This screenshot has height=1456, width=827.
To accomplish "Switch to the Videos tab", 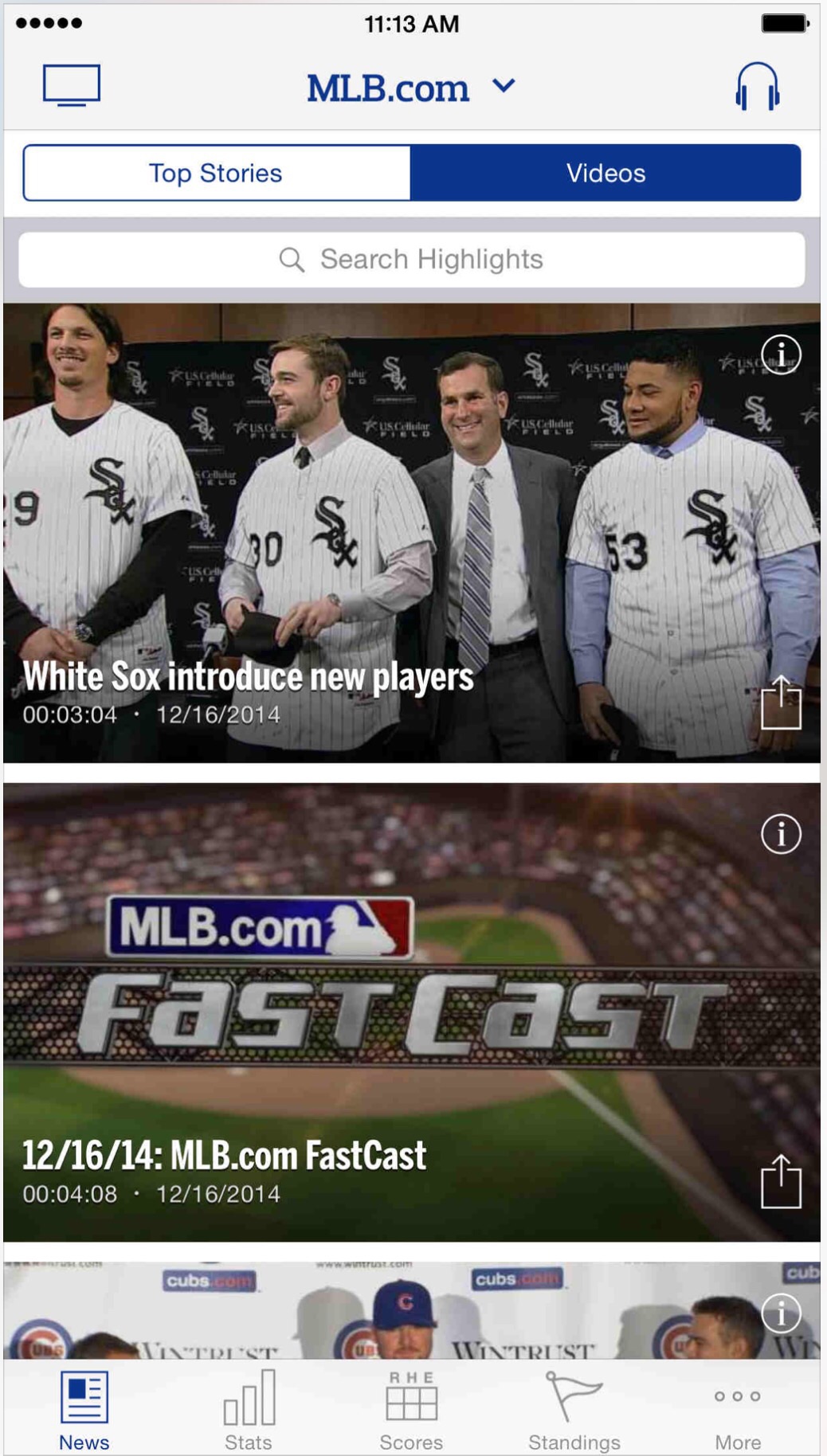I will coord(606,172).
